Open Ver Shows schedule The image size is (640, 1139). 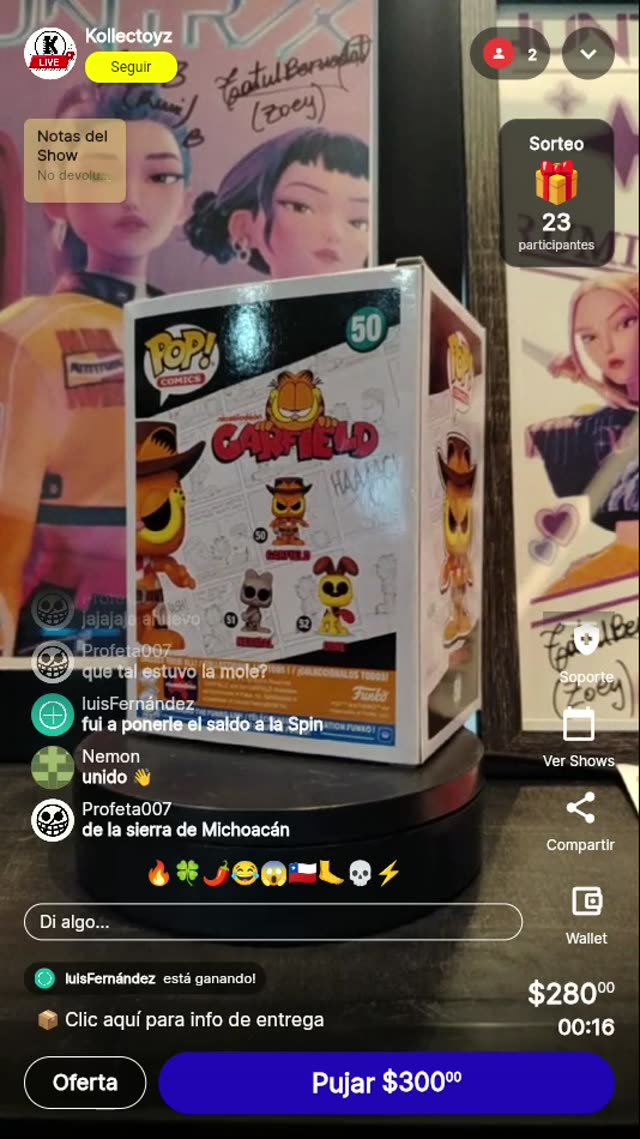578,736
